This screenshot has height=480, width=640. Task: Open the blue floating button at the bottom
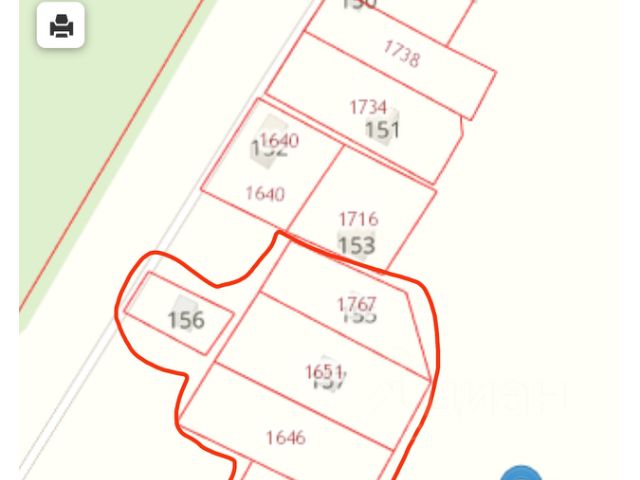tap(521, 474)
